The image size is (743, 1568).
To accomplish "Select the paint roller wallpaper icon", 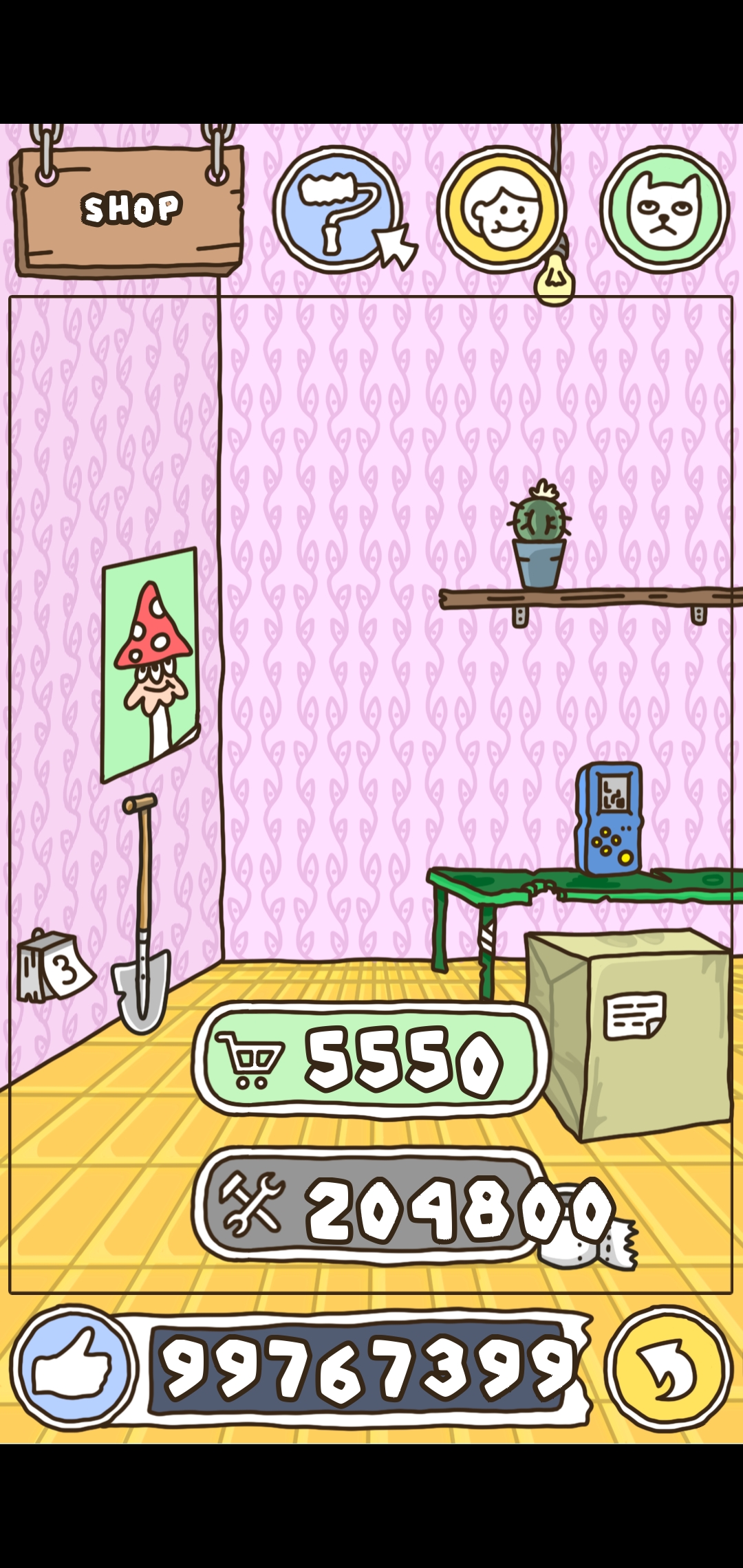I will coord(338,209).
